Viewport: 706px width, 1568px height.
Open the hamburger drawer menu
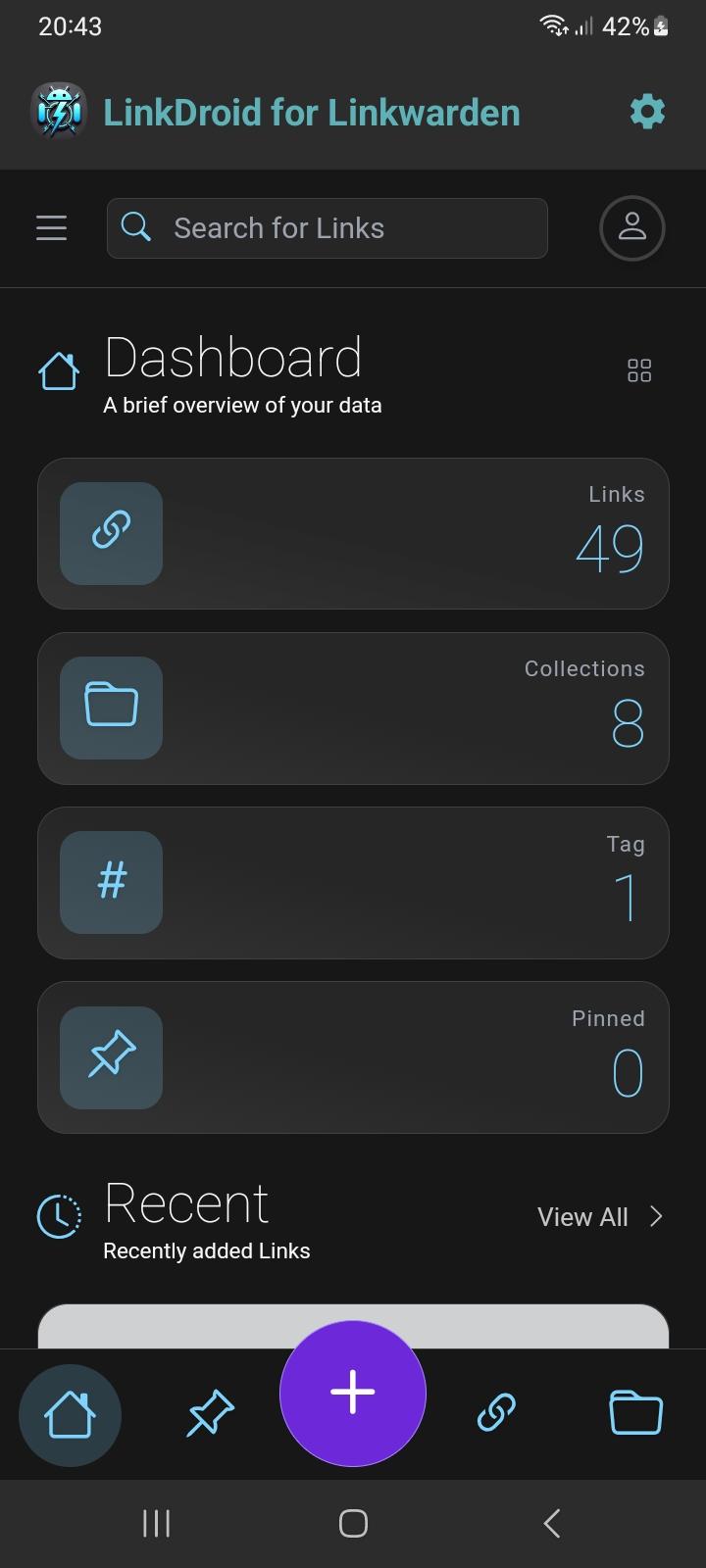(52, 228)
